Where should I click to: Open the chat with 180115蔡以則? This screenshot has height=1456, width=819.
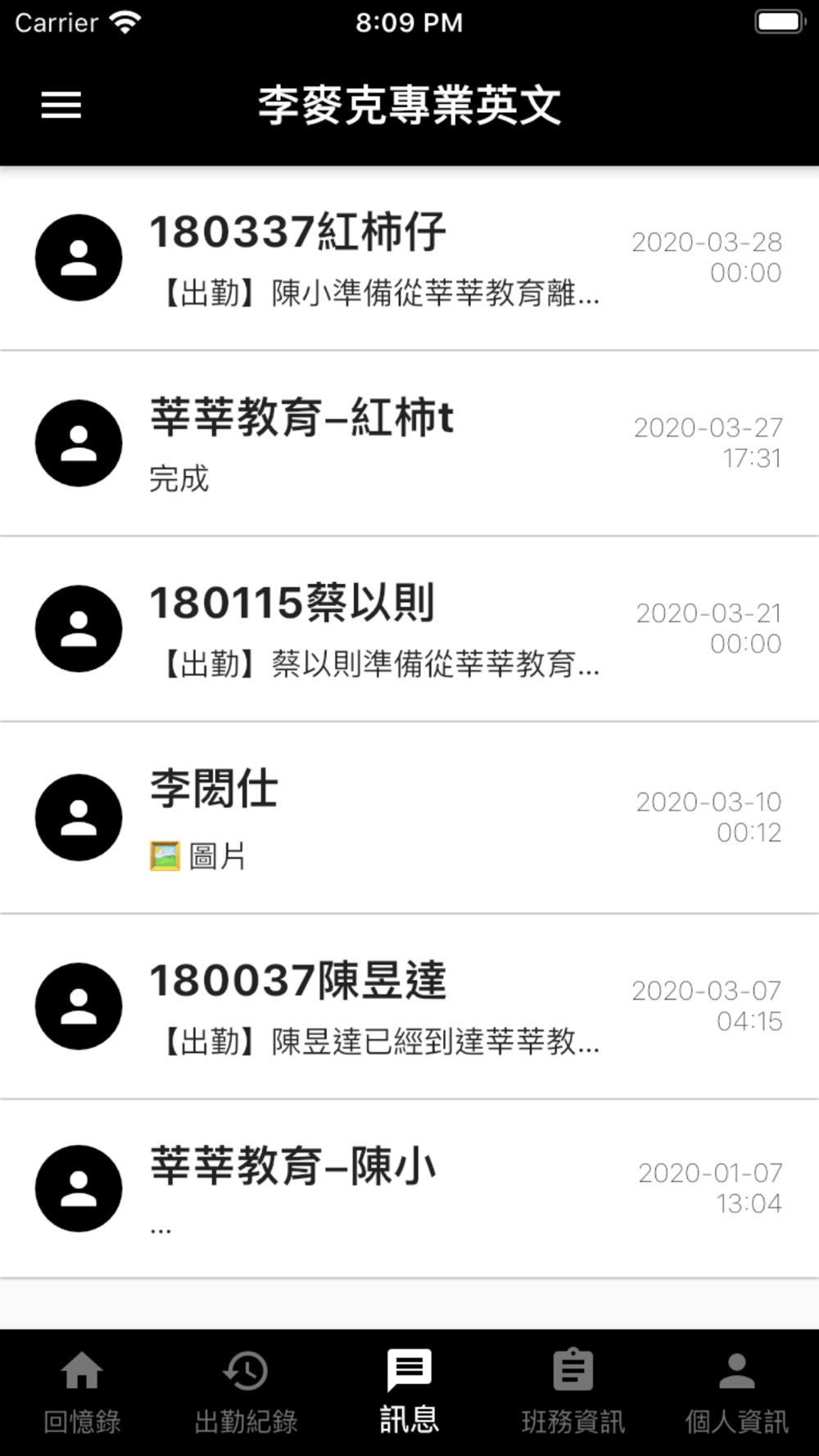(x=409, y=630)
